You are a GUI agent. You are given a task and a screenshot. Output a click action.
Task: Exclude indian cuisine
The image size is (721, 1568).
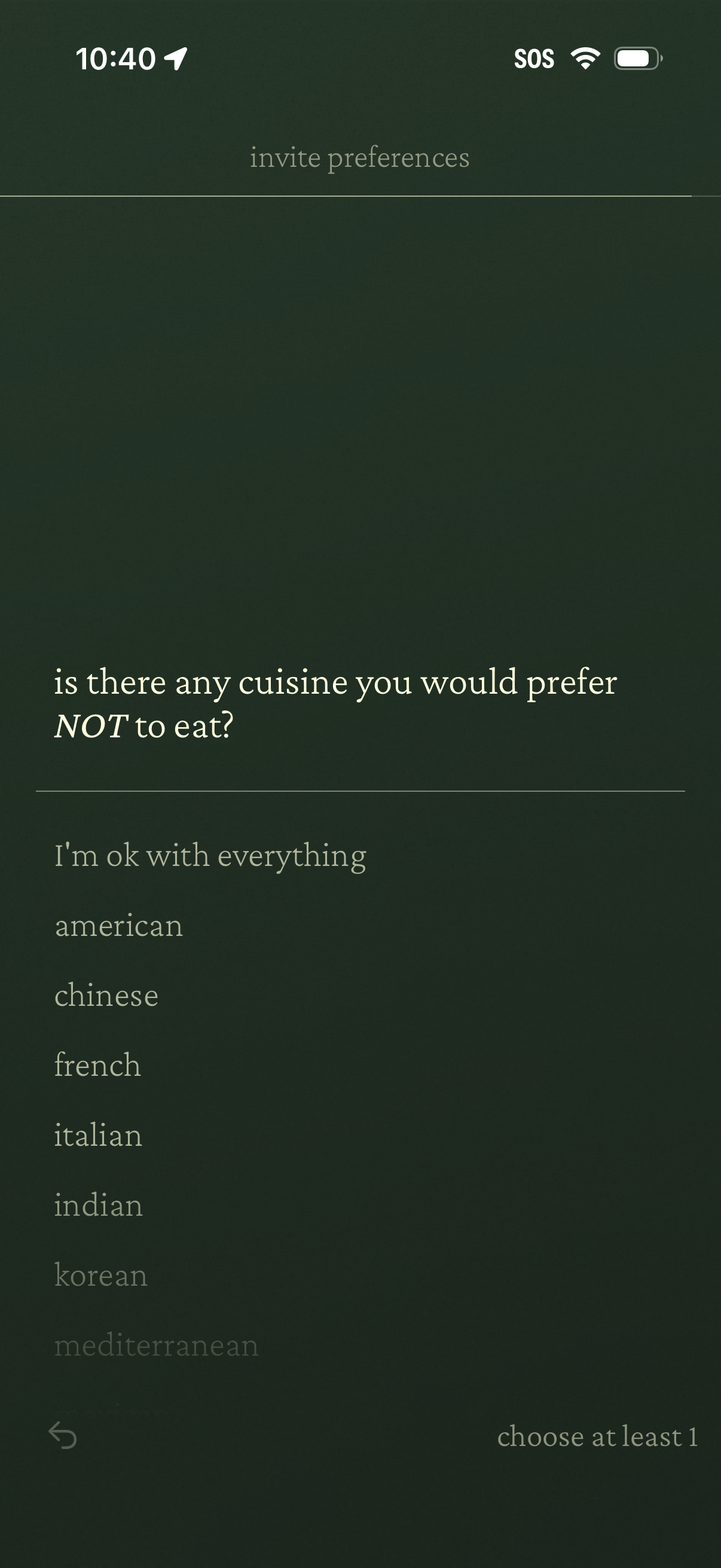[99, 1206]
